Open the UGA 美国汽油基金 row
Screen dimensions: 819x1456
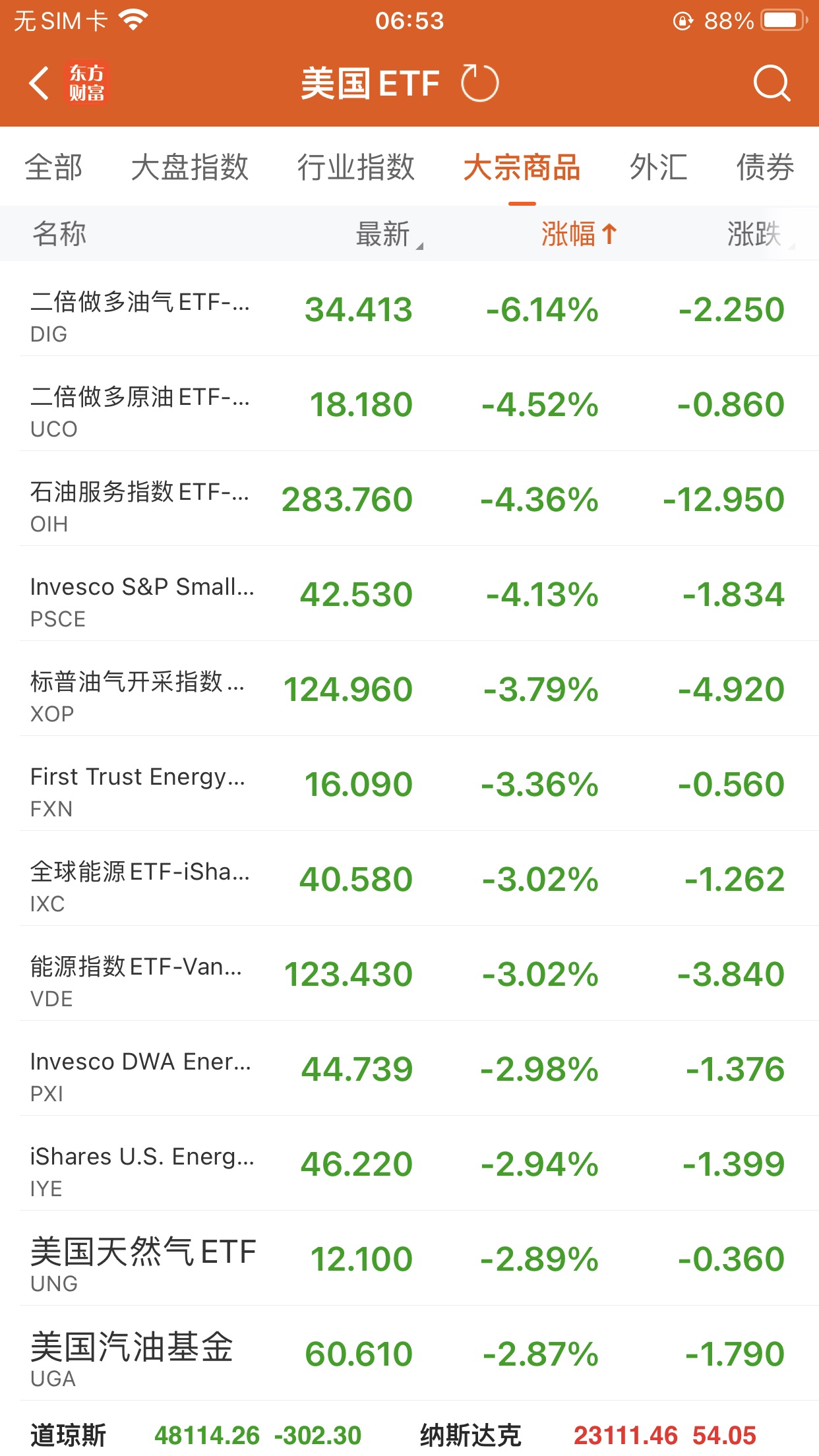click(409, 1354)
